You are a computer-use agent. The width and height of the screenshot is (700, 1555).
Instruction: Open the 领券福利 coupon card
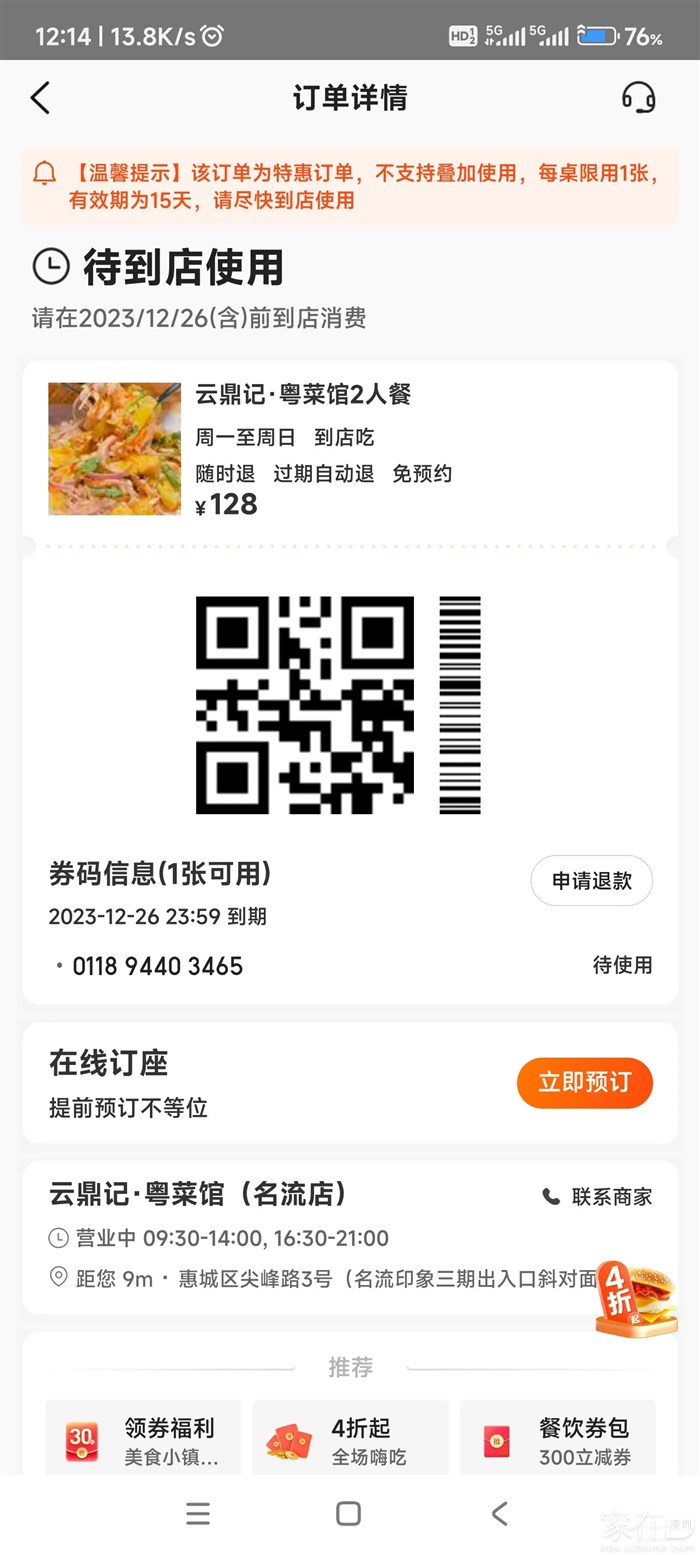point(143,1440)
